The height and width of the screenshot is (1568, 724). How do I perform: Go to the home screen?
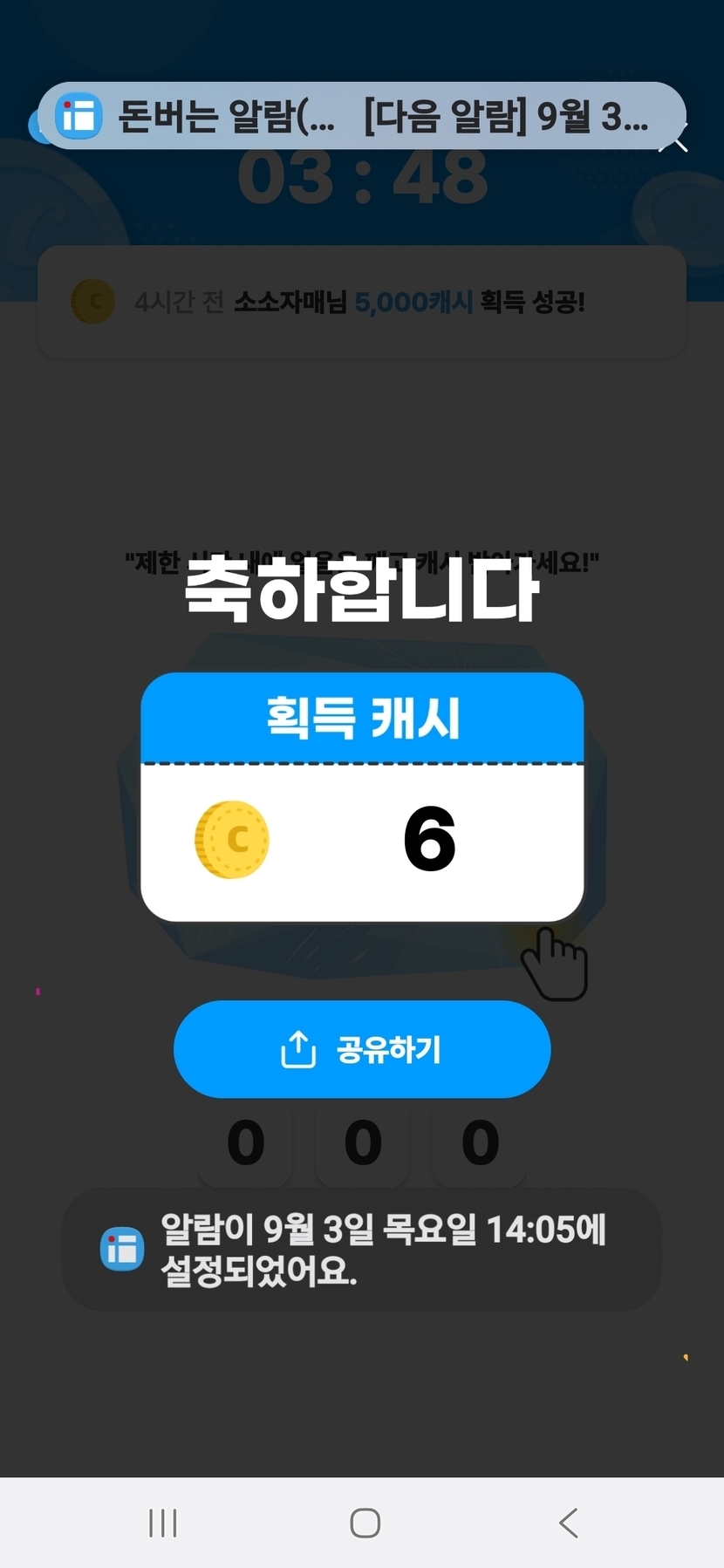365,1523
